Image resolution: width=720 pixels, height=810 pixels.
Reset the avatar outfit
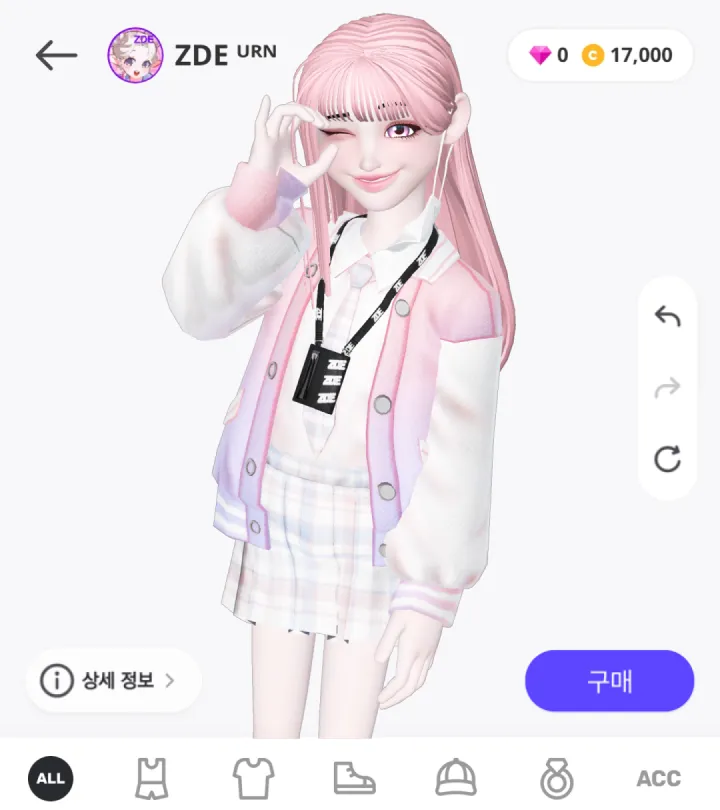[667, 459]
